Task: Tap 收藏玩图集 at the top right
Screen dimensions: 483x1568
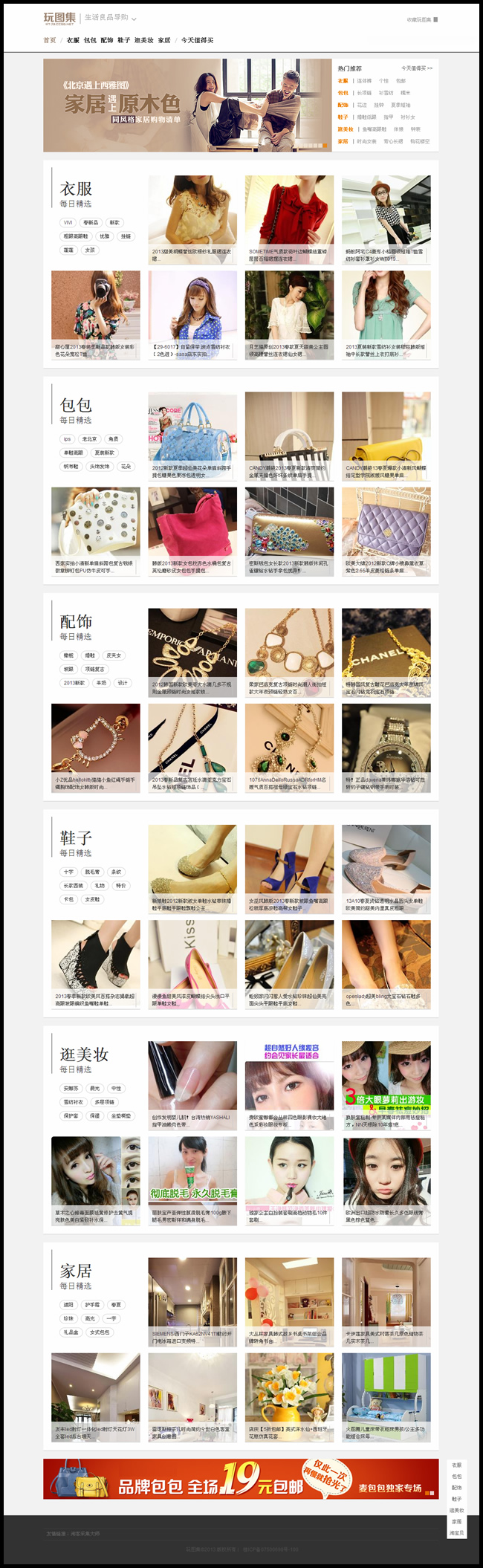Action: pos(422,20)
